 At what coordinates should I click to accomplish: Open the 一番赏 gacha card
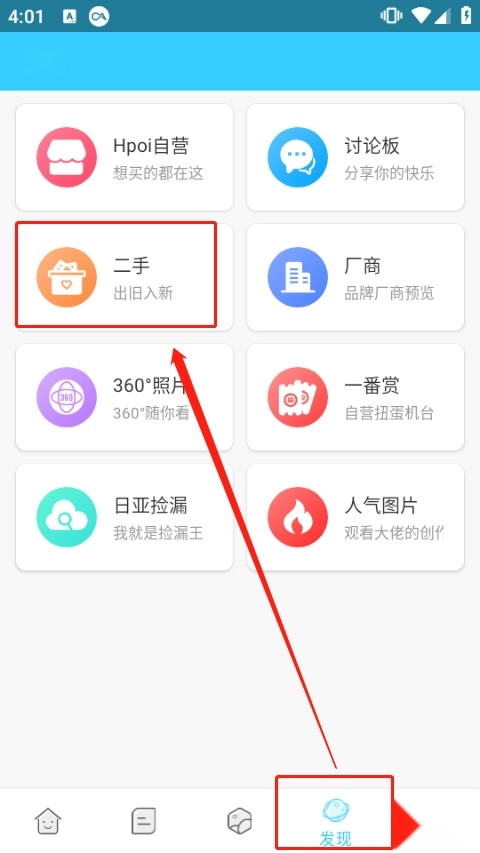pos(355,397)
